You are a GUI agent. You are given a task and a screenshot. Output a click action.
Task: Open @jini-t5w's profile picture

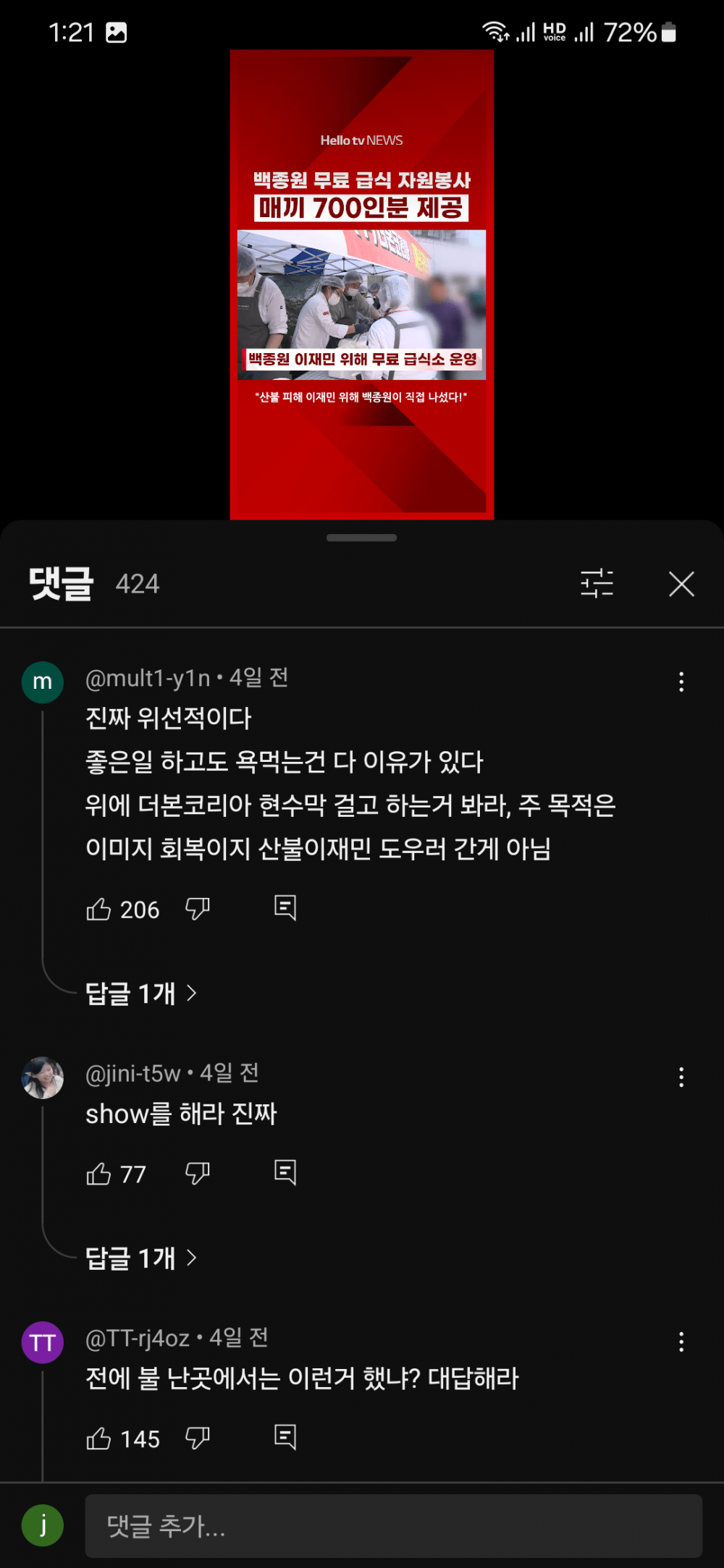[x=43, y=1077]
